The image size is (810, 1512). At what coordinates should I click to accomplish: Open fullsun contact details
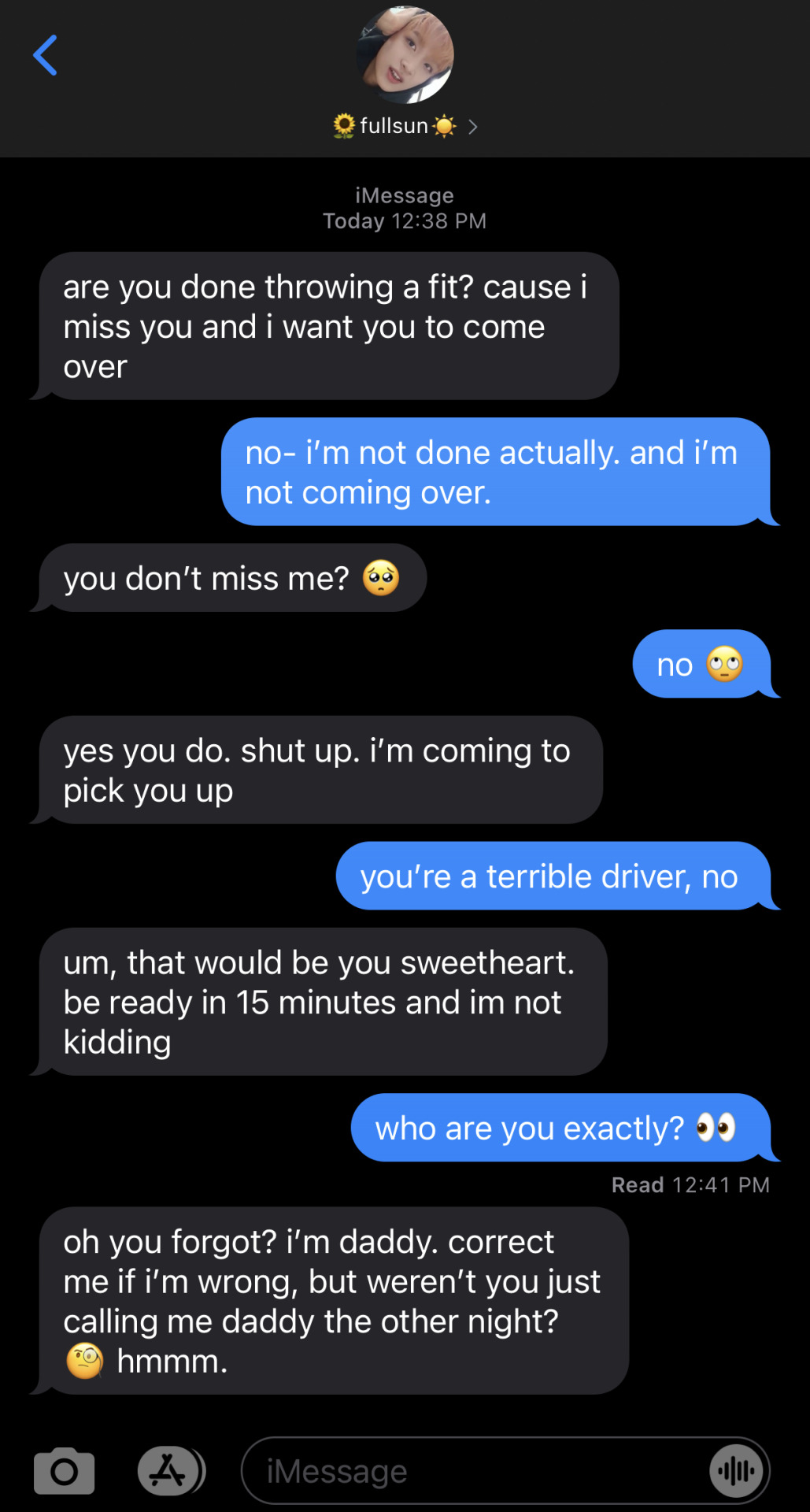point(404,125)
